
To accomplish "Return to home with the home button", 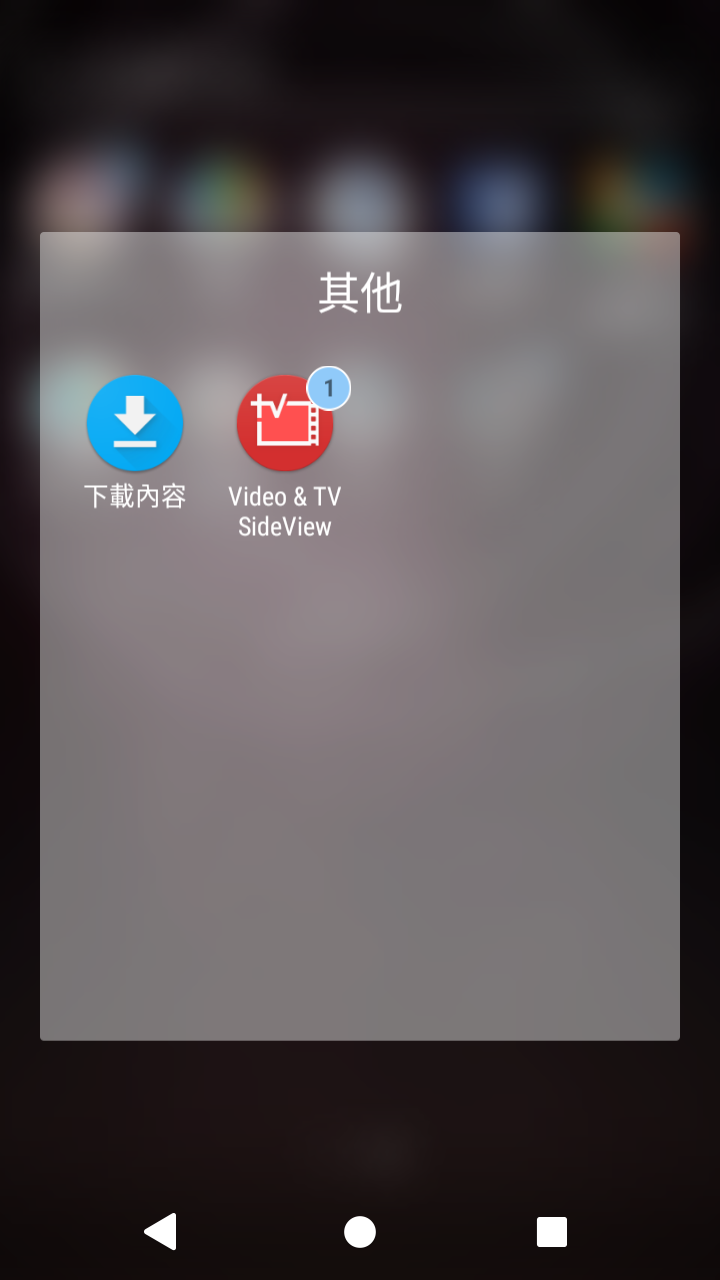I will click(x=360, y=1231).
